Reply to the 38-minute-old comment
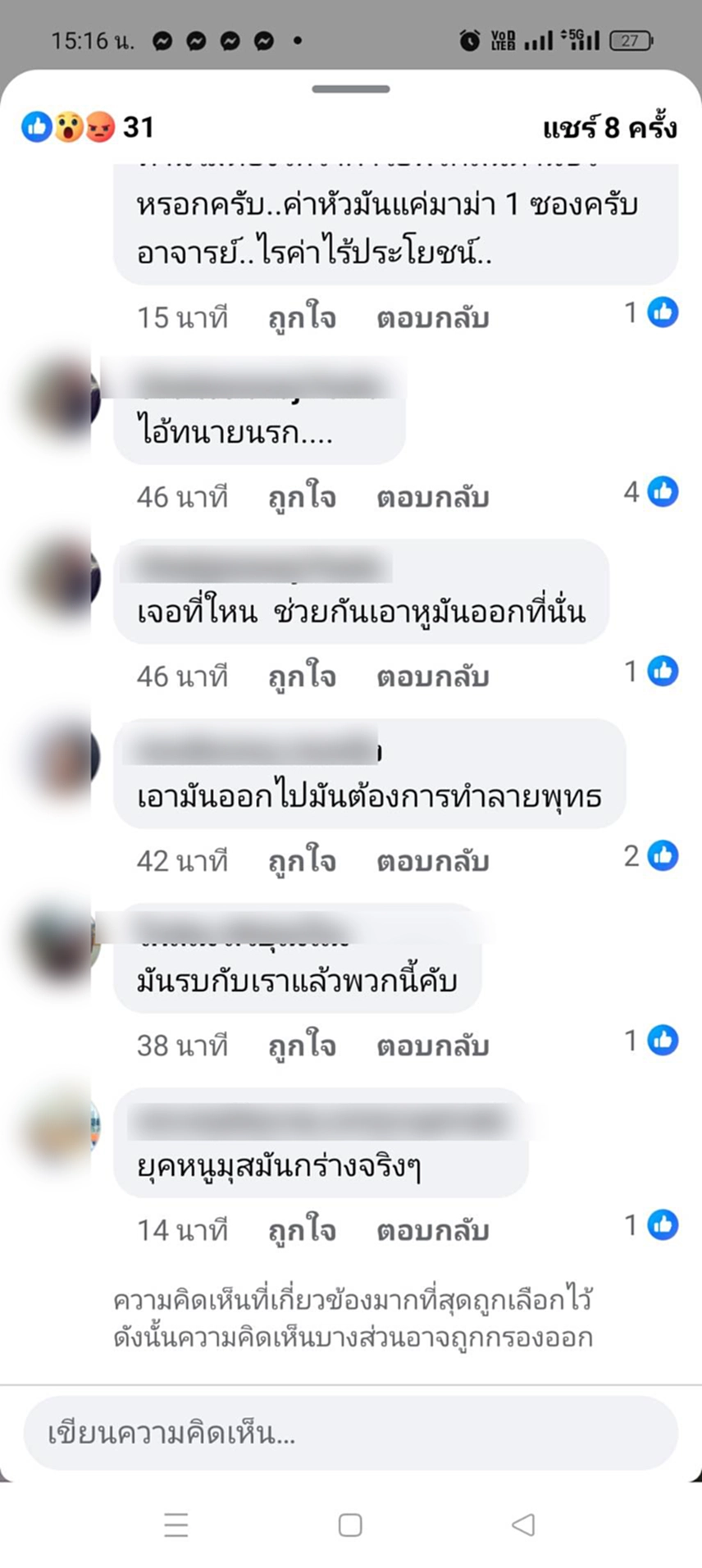Viewport: 702px width, 1568px height. point(432,1046)
